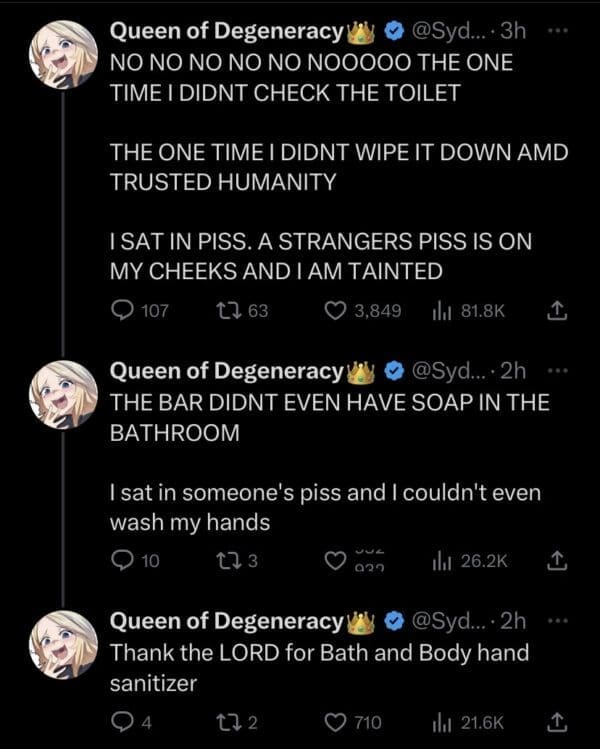Share the tweet with 81.8K views
This screenshot has width=600, height=749.
click(559, 311)
